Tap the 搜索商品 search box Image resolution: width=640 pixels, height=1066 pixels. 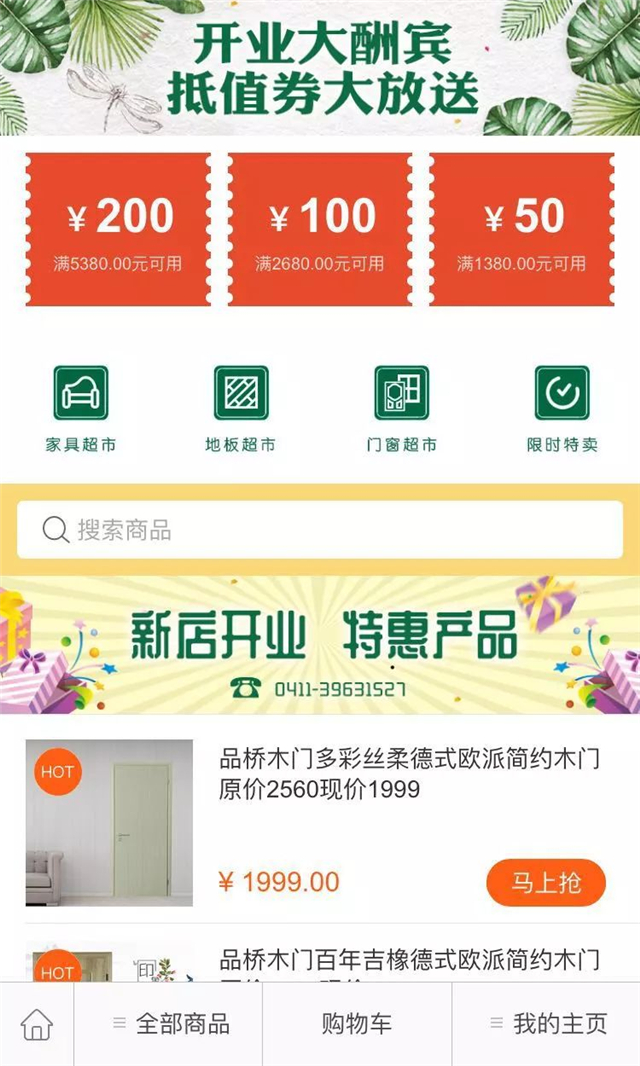tap(320, 530)
